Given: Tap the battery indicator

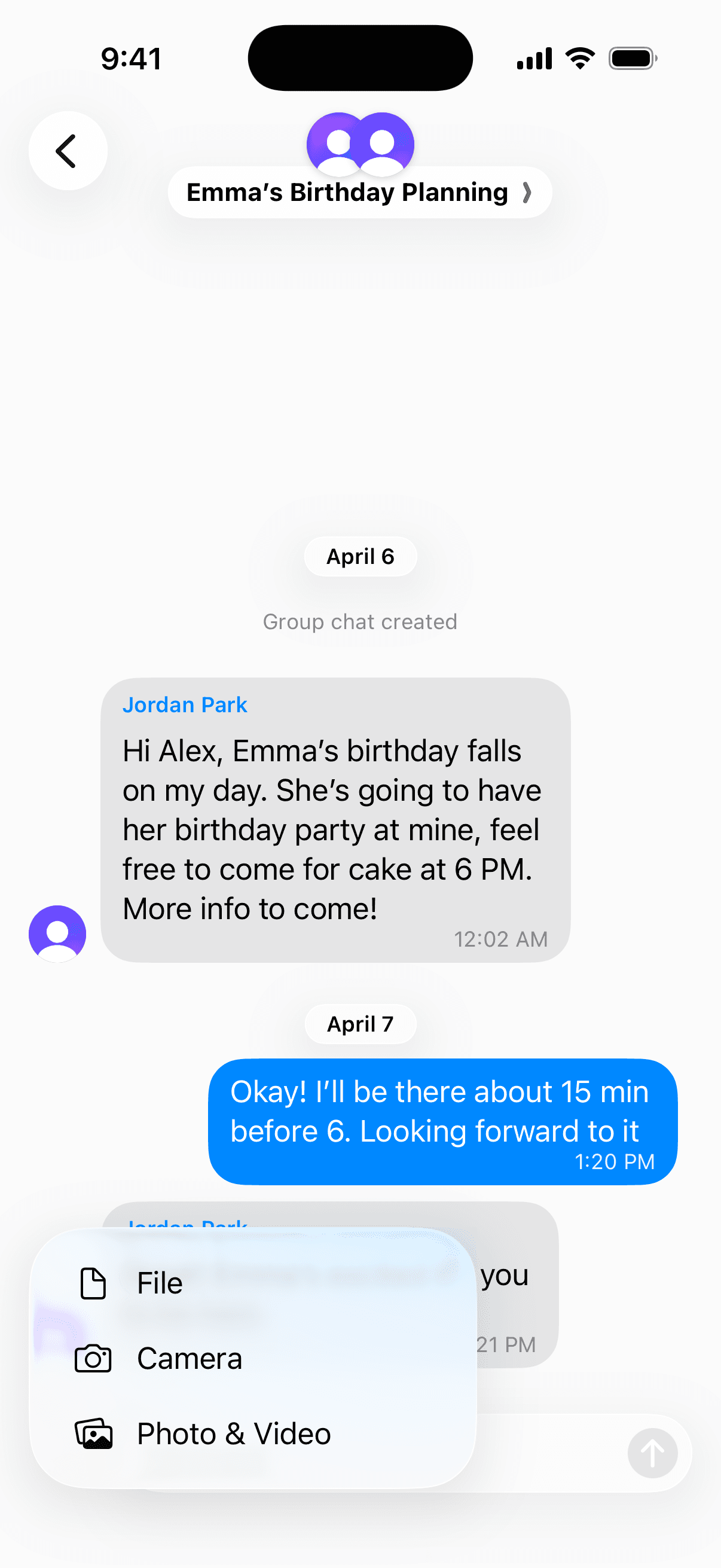Looking at the screenshot, I should pyautogui.click(x=631, y=57).
